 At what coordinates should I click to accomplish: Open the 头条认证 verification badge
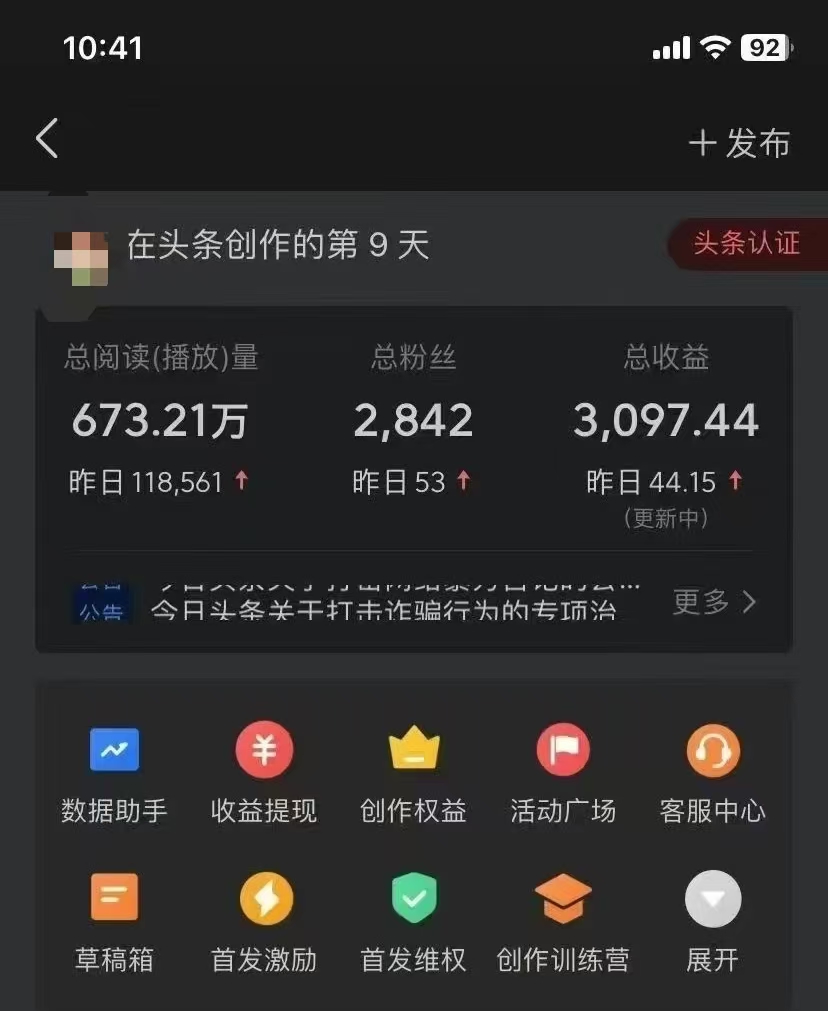point(746,243)
